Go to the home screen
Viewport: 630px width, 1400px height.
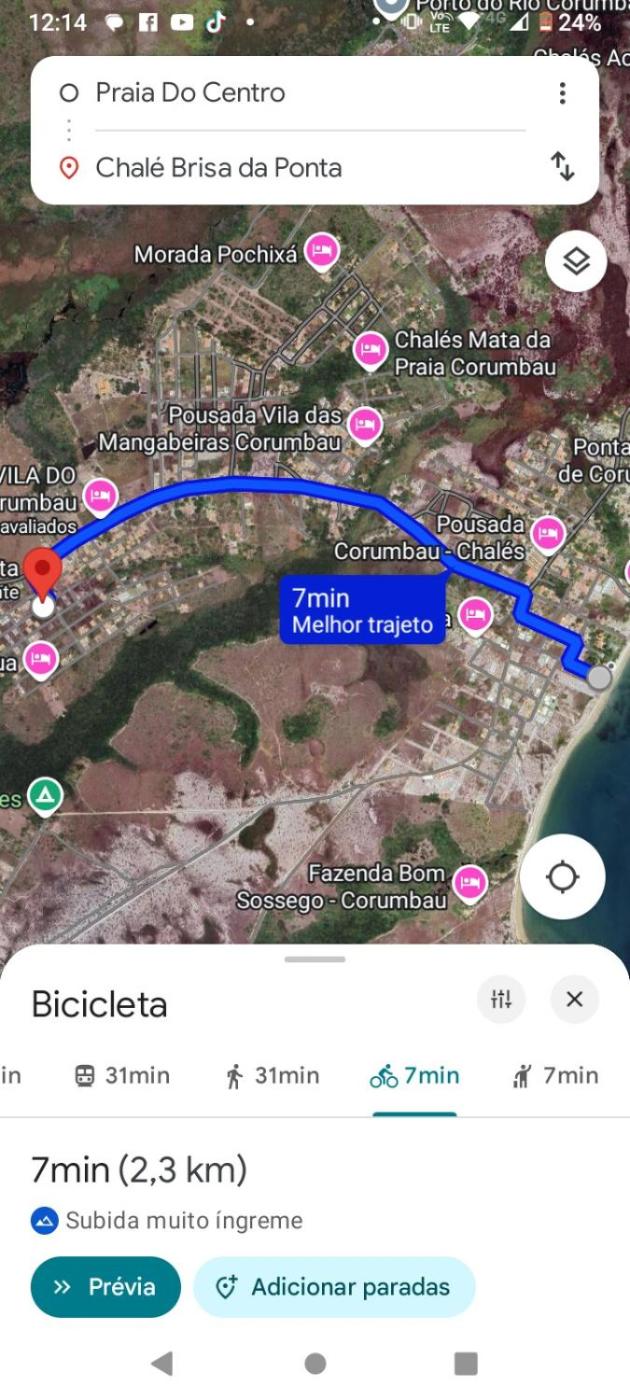tap(315, 1363)
